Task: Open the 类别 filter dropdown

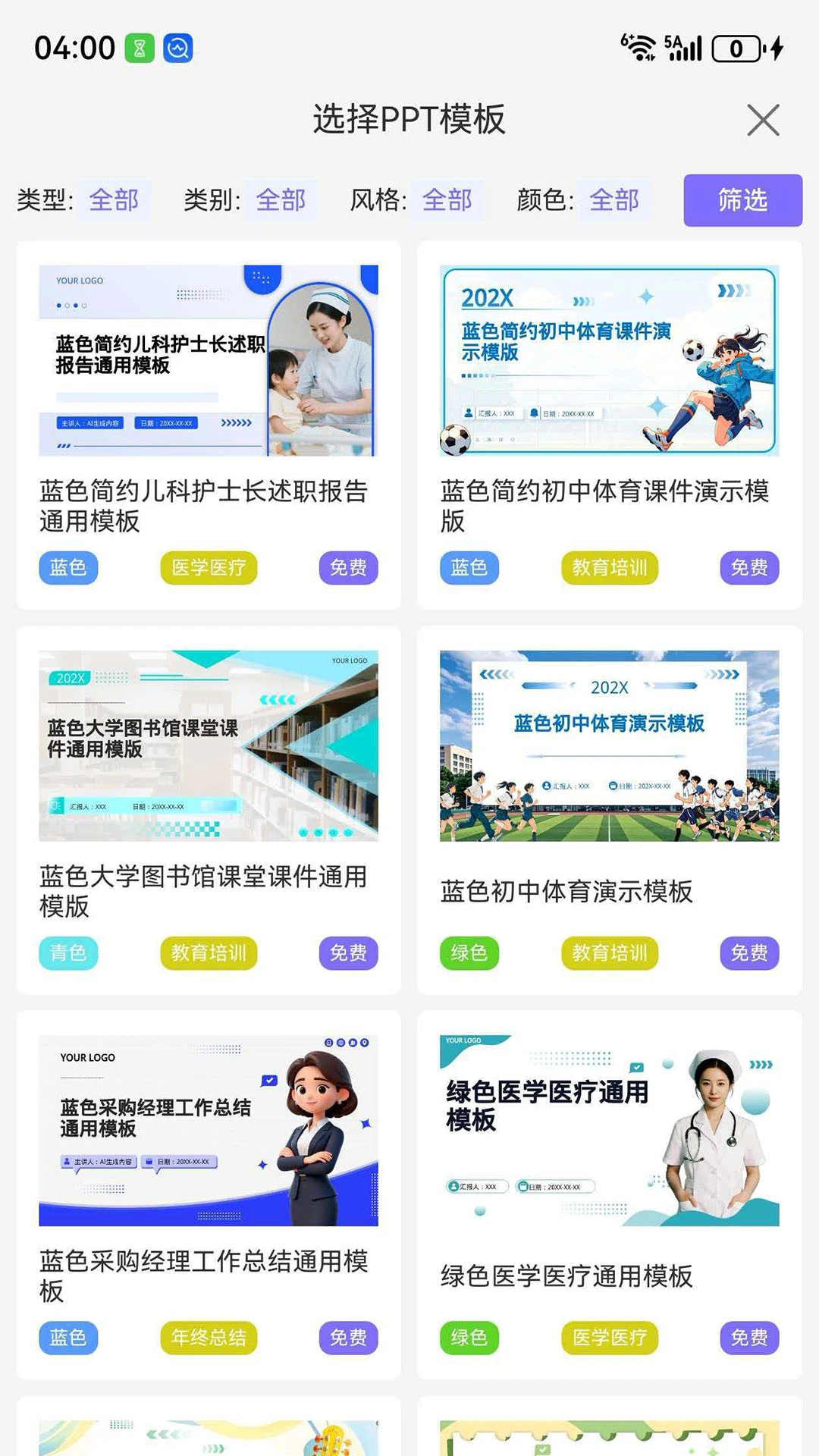Action: [x=281, y=200]
